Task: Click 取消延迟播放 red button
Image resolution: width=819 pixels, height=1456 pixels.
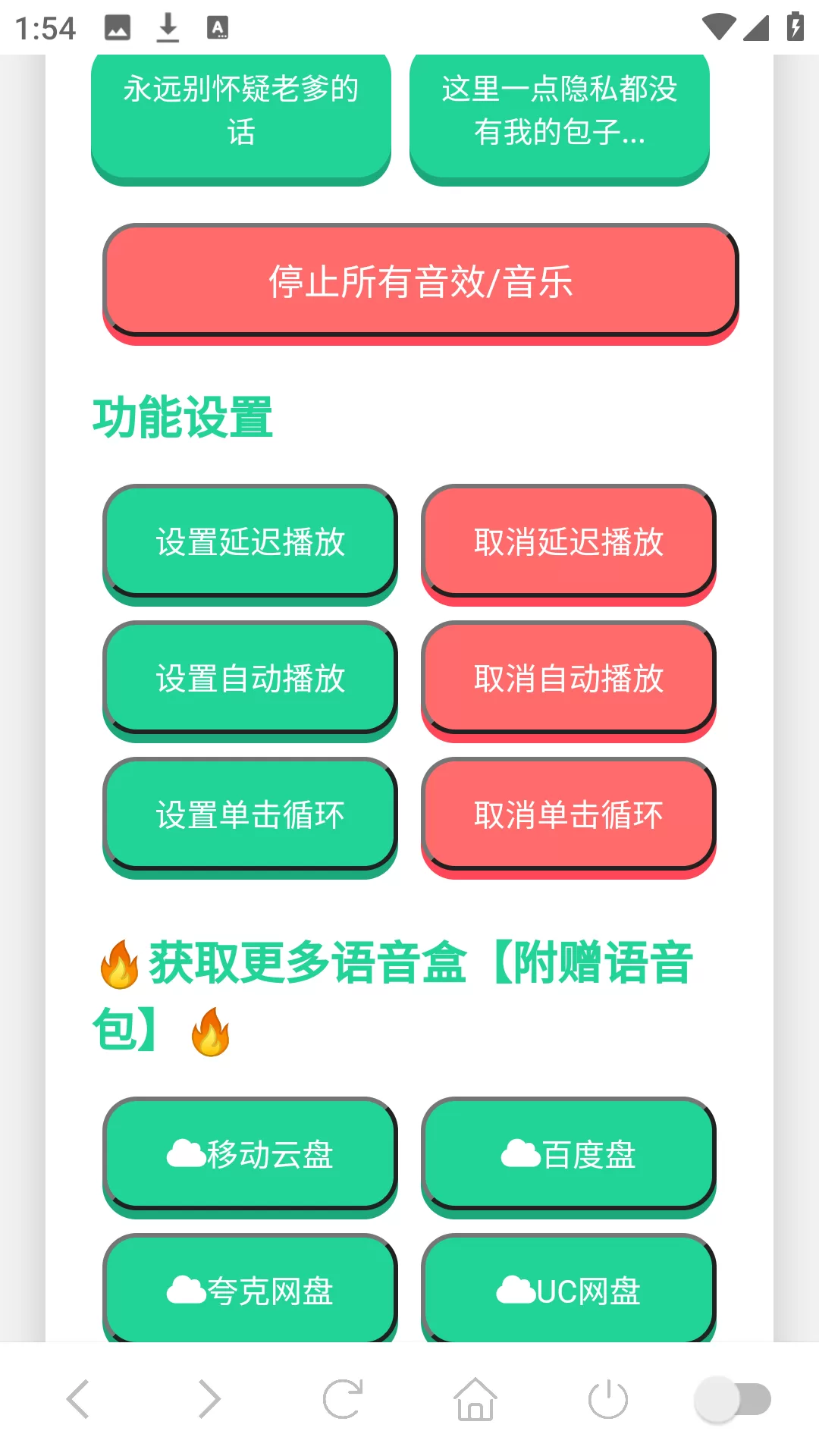Action: [568, 541]
